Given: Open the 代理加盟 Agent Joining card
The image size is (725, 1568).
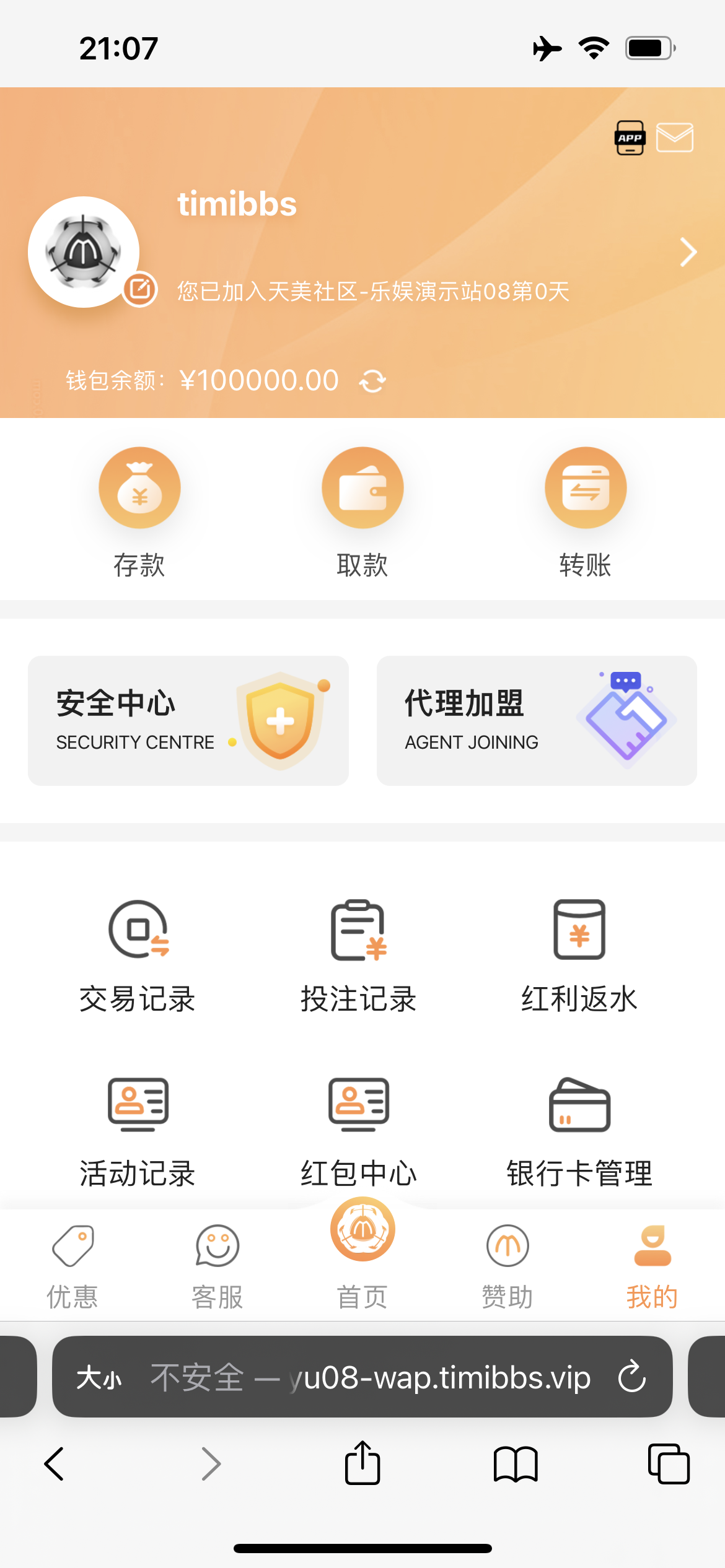Looking at the screenshot, I should coord(537,721).
